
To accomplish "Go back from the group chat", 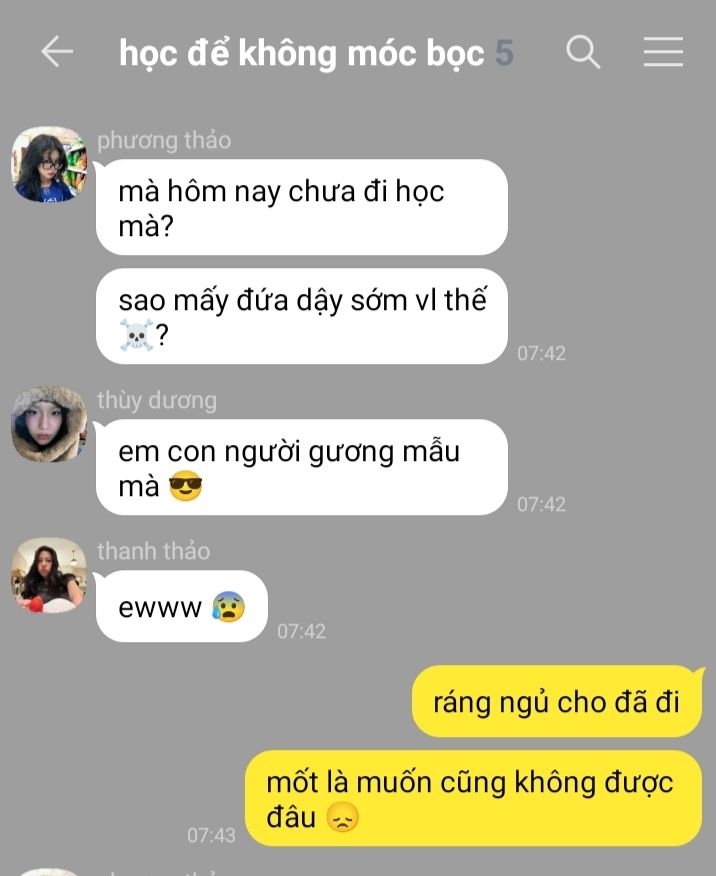I will [x=57, y=52].
